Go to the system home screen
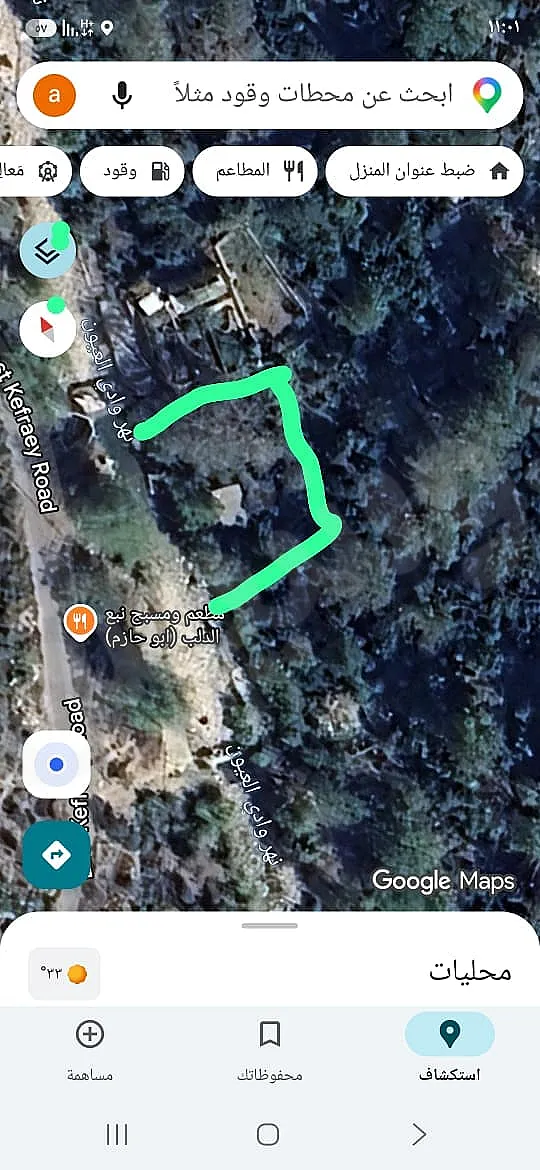The width and height of the screenshot is (540, 1170). pos(269,1135)
